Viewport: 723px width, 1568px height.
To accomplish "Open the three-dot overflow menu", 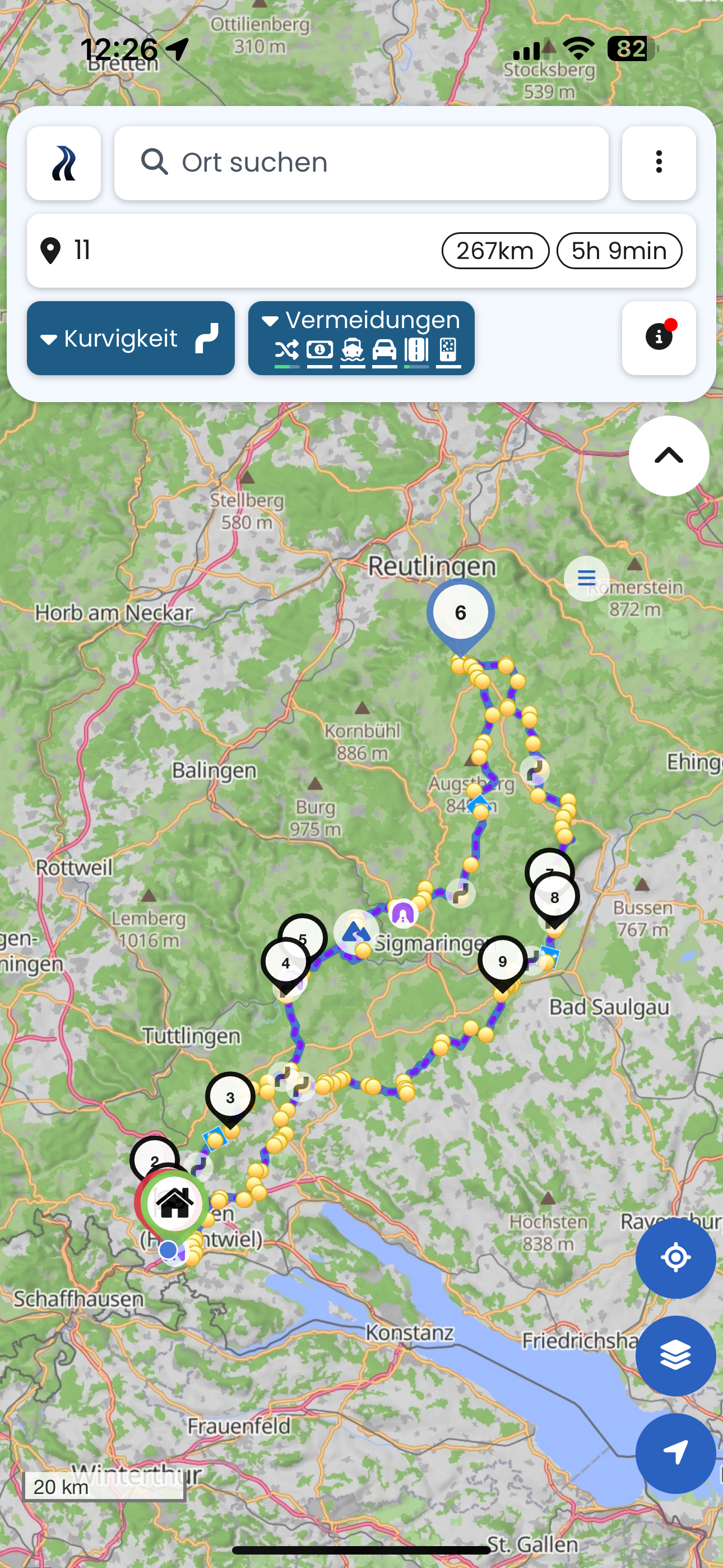I will click(659, 163).
